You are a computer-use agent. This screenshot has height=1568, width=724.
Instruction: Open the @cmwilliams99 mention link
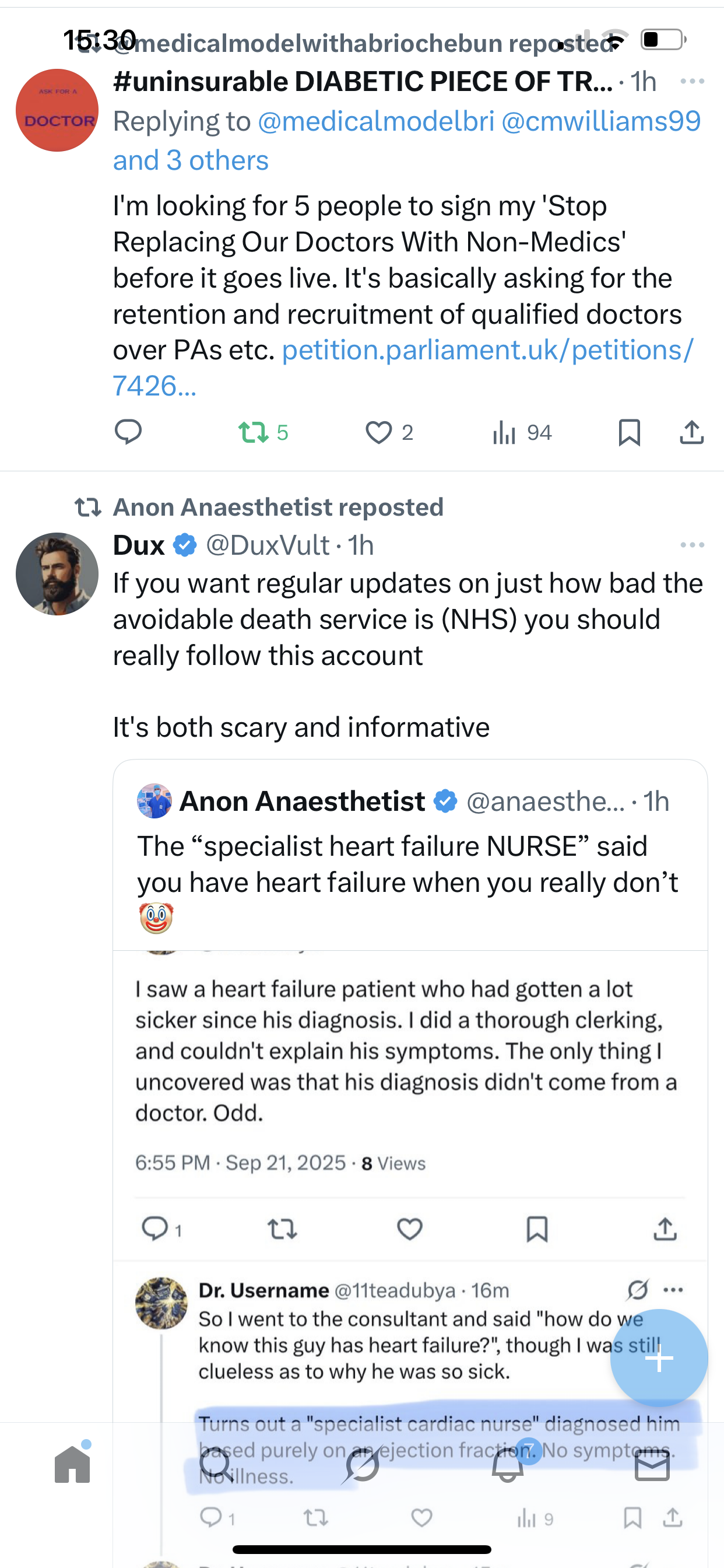point(601,121)
